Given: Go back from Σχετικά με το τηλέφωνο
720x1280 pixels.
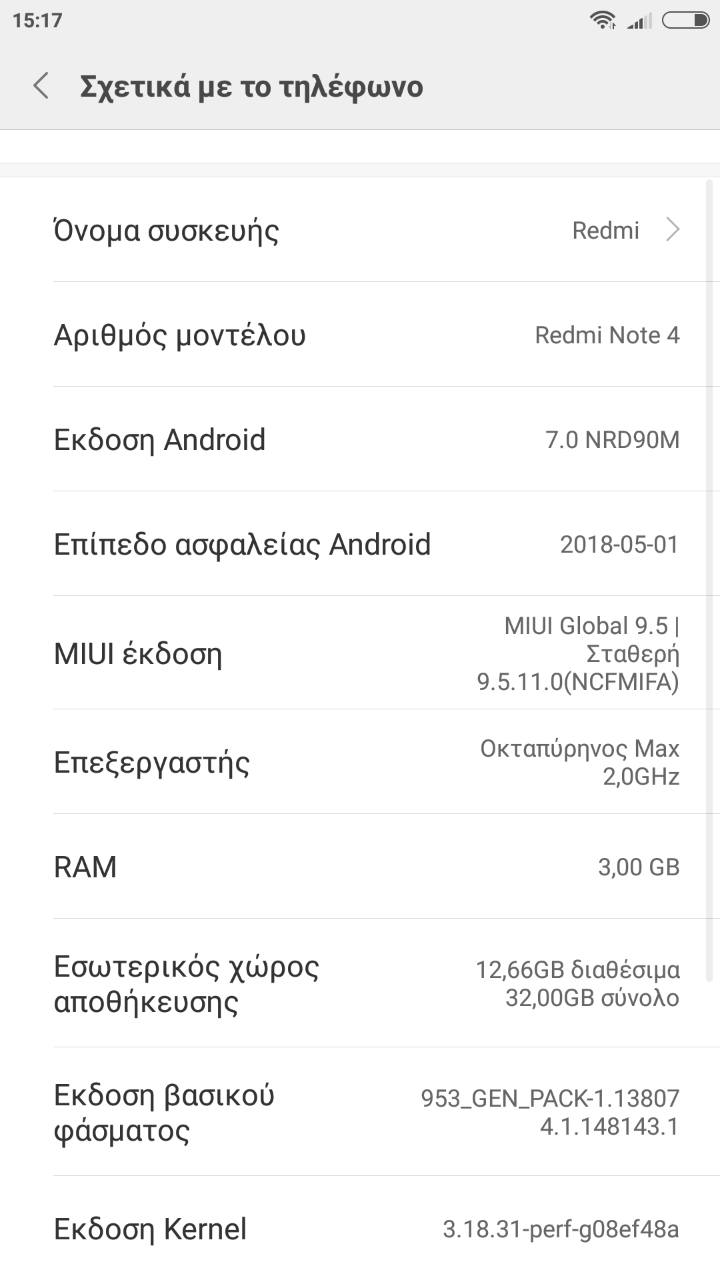Looking at the screenshot, I should 41,86.
